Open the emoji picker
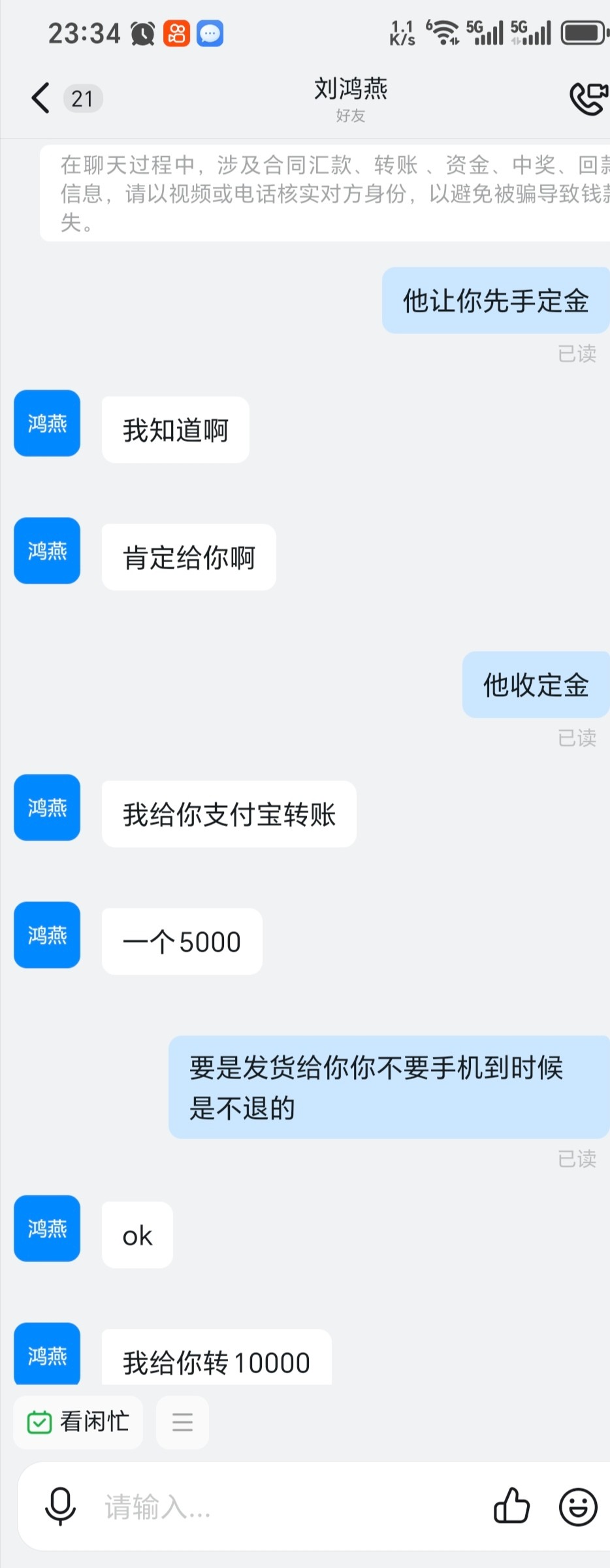 point(578,1506)
